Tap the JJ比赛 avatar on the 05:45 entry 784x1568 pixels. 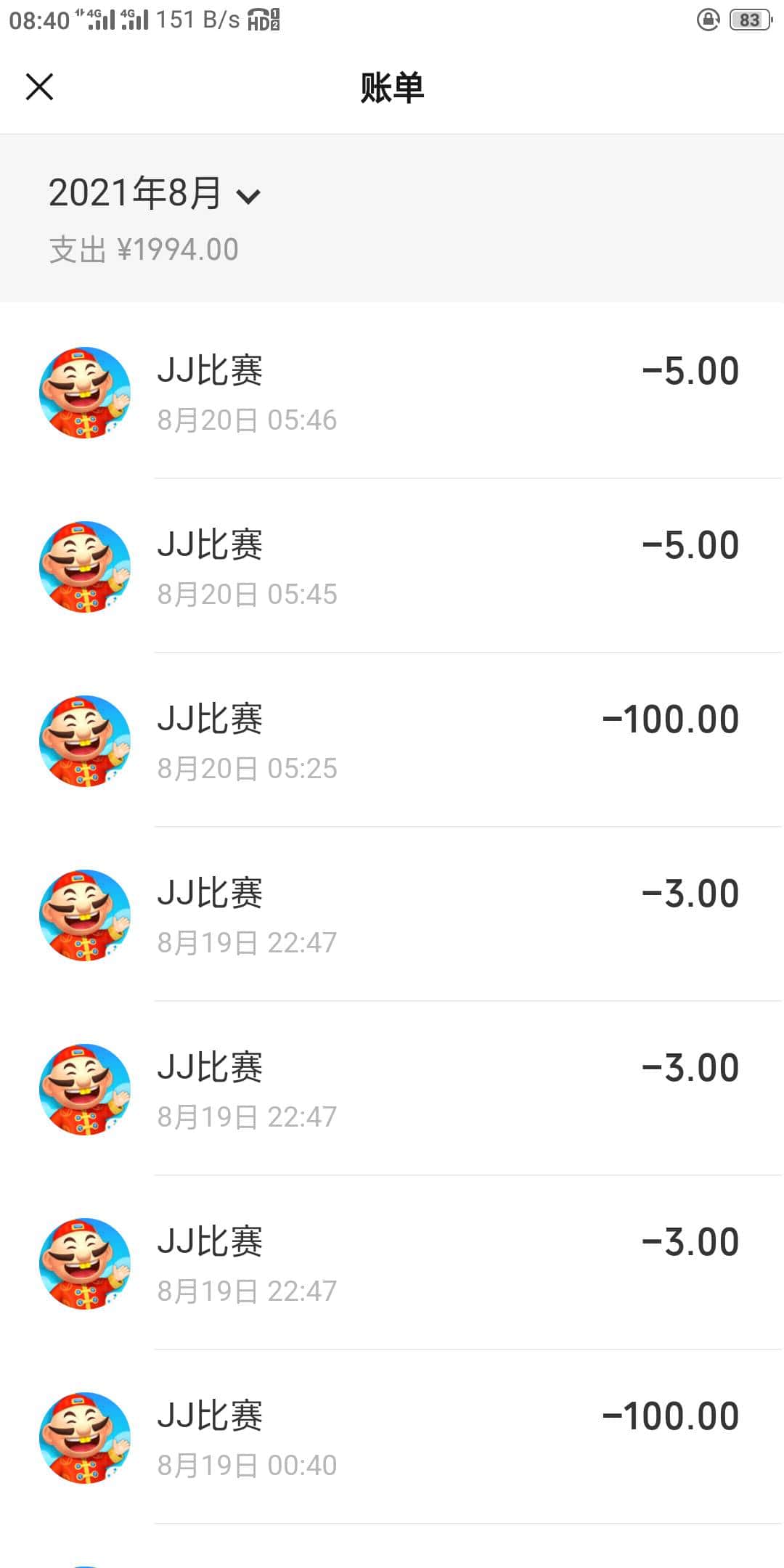(84, 567)
